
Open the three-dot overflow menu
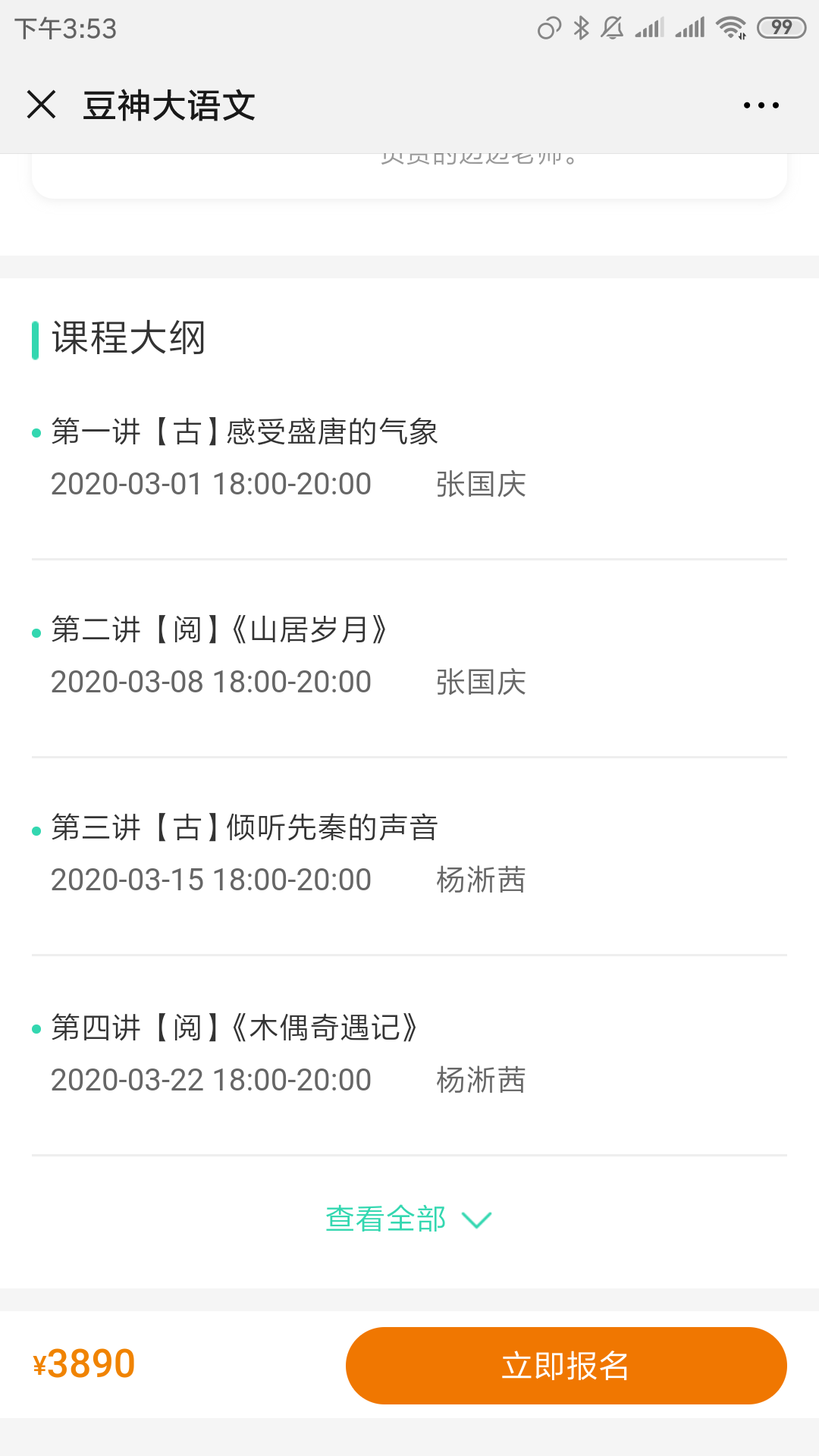point(761,105)
